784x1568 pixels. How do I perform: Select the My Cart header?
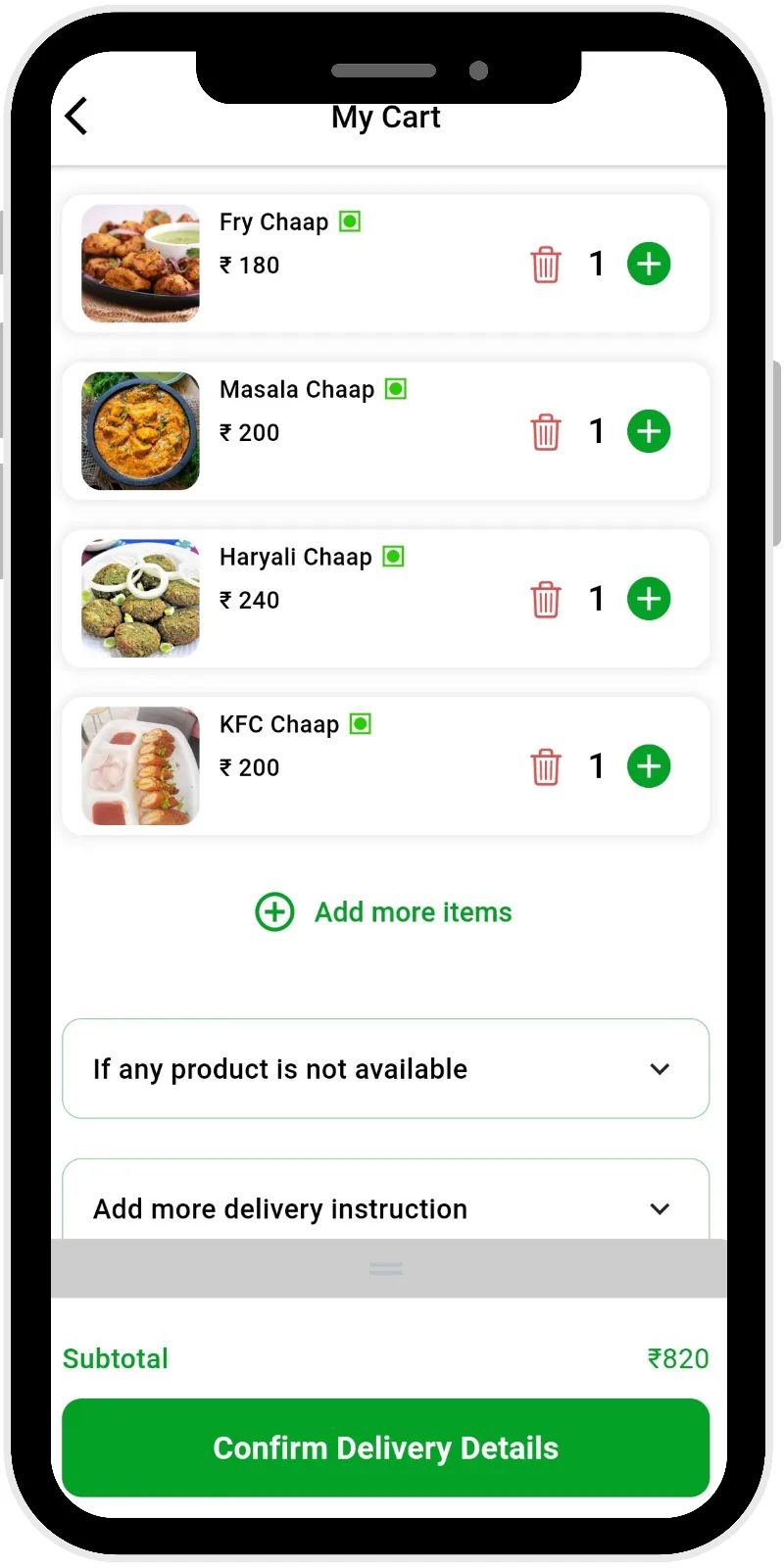click(385, 118)
